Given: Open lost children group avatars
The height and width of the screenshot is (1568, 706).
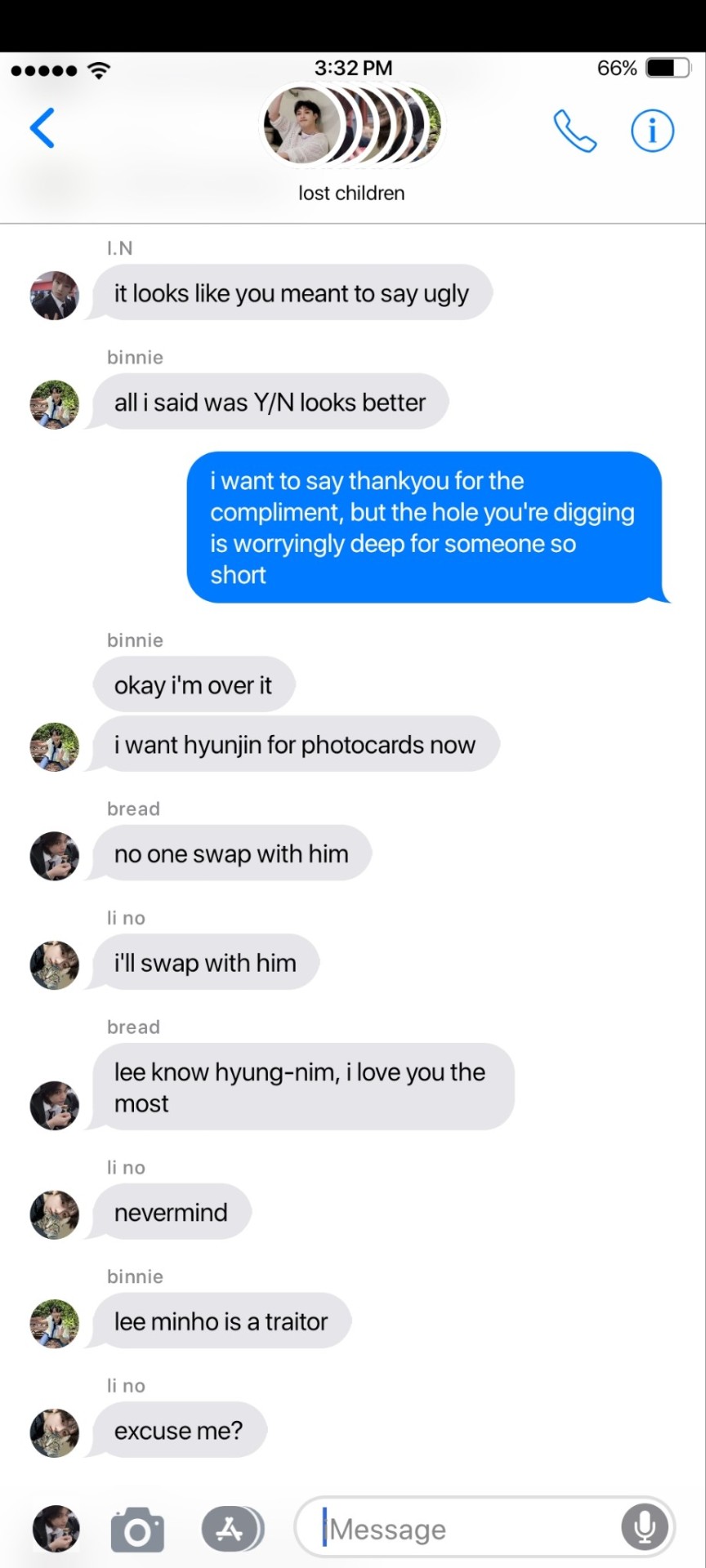Looking at the screenshot, I should [x=351, y=127].
